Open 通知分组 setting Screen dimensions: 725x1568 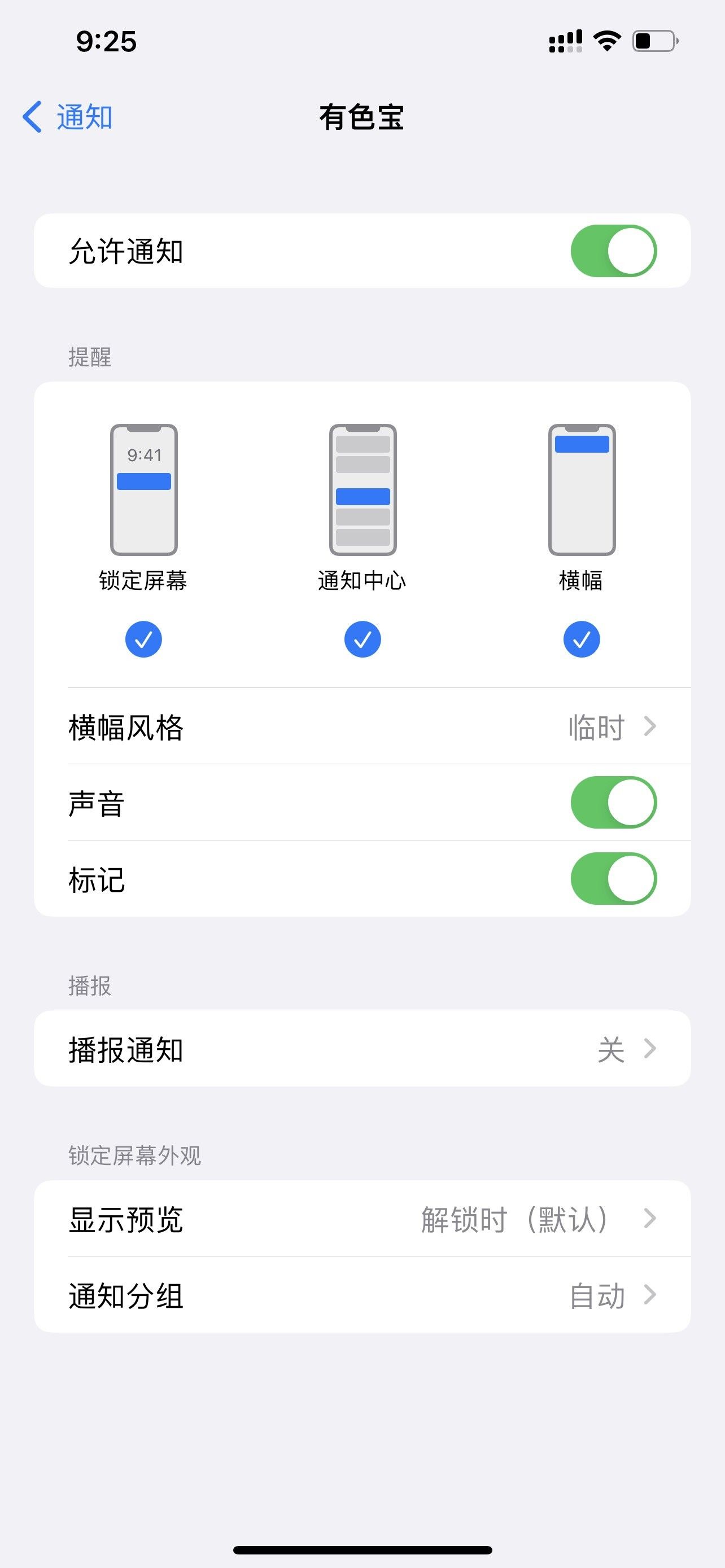tap(362, 1295)
